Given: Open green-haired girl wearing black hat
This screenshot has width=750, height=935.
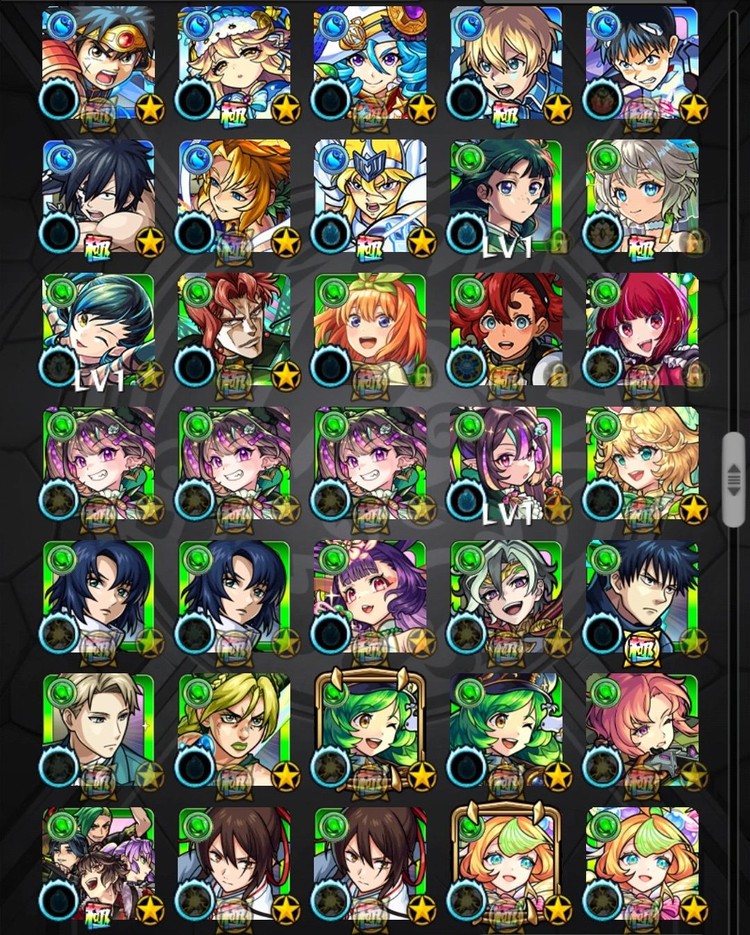Looking at the screenshot, I should click(506, 730).
